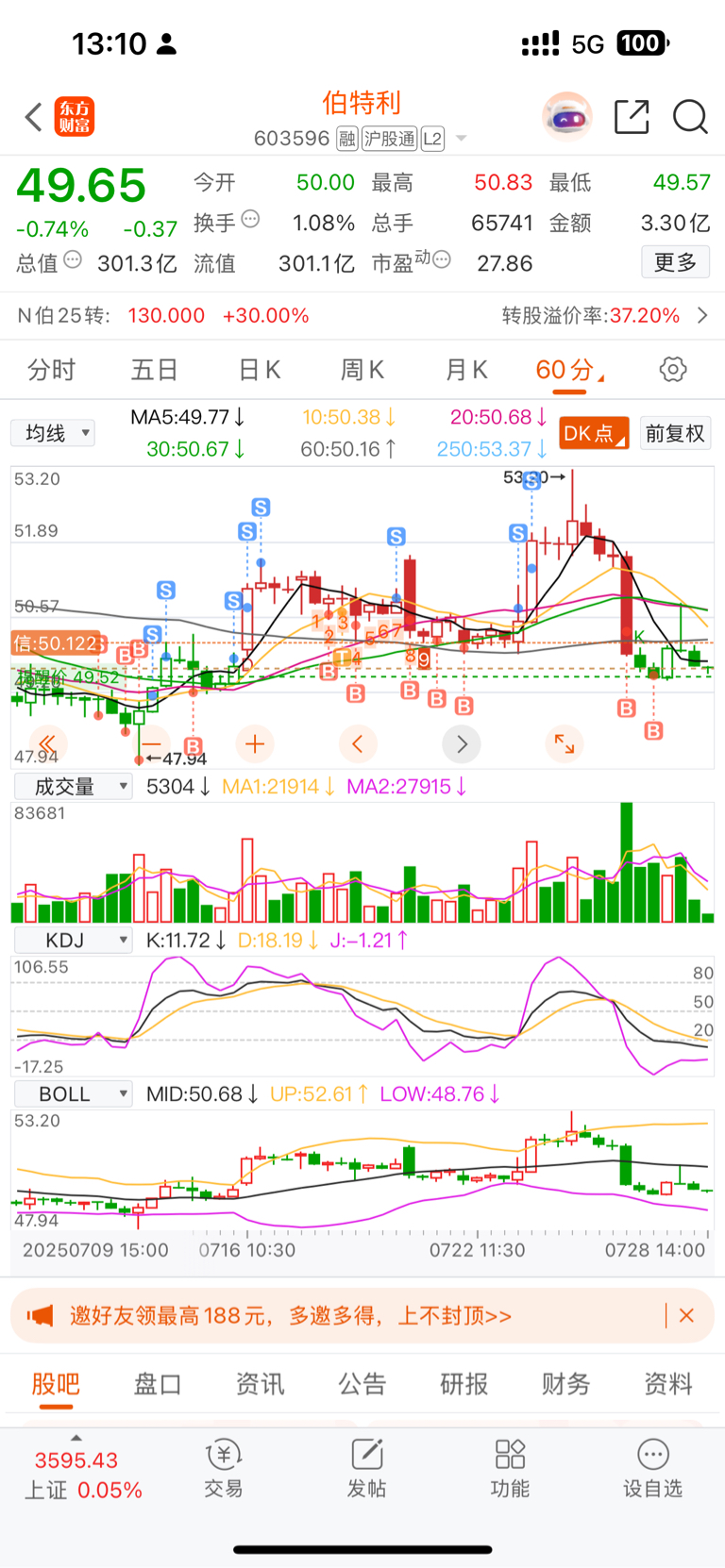This screenshot has height=1568, width=725.
Task: Open chart settings gear icon
Action: click(x=673, y=369)
